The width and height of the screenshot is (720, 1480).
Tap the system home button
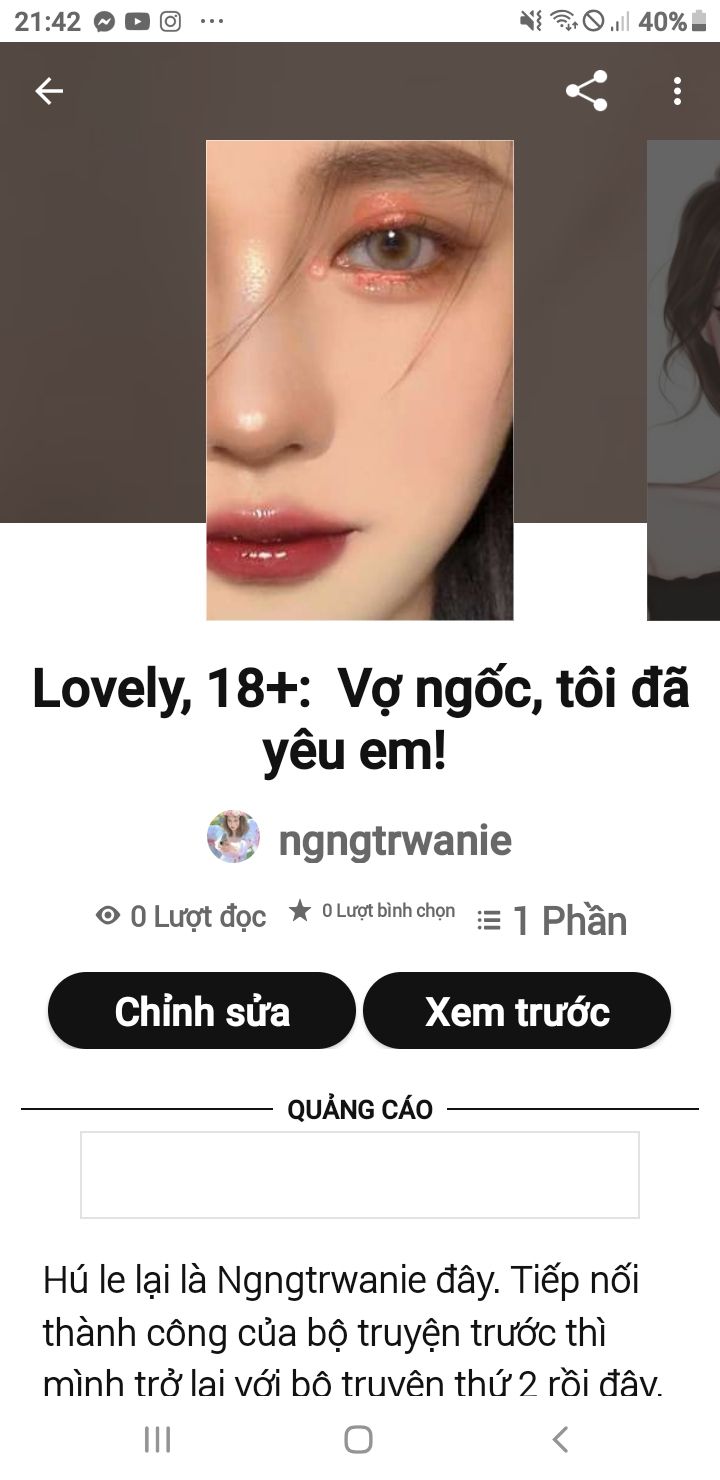point(359,1439)
